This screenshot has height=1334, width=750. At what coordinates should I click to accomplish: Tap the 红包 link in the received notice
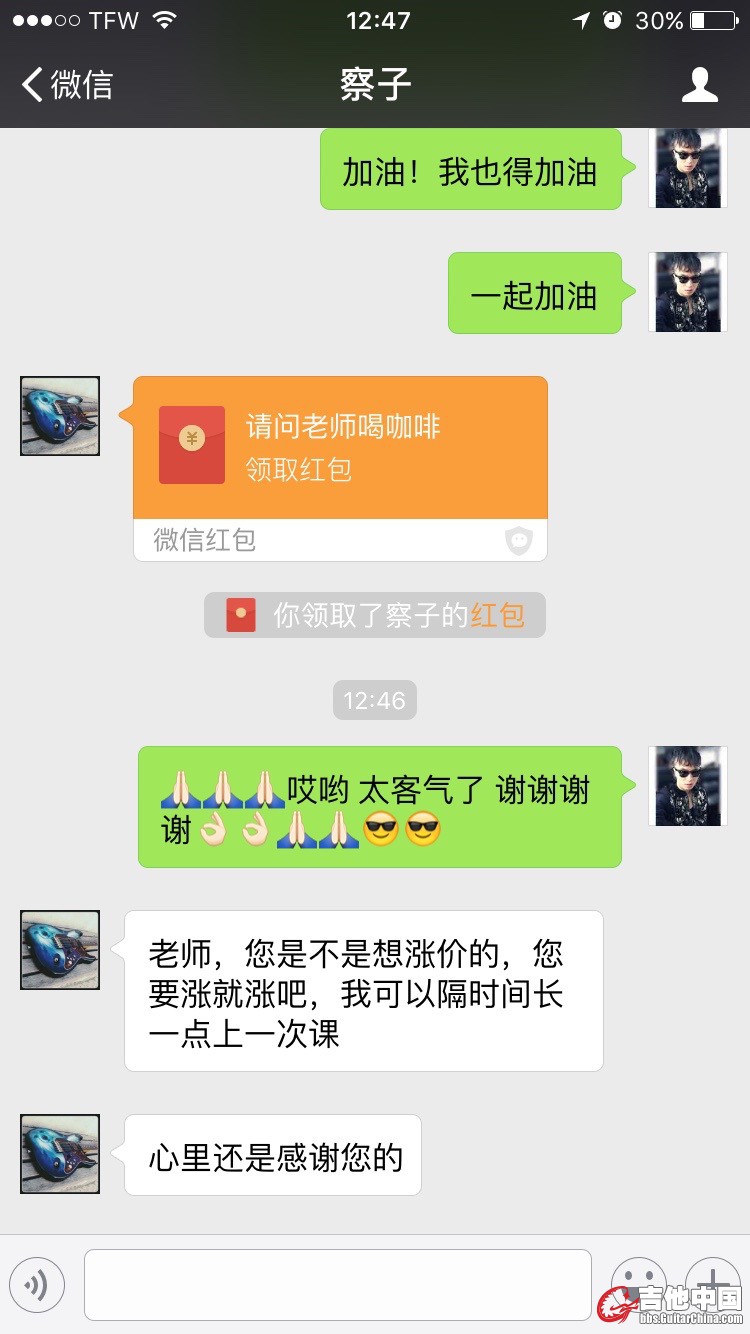tap(497, 615)
